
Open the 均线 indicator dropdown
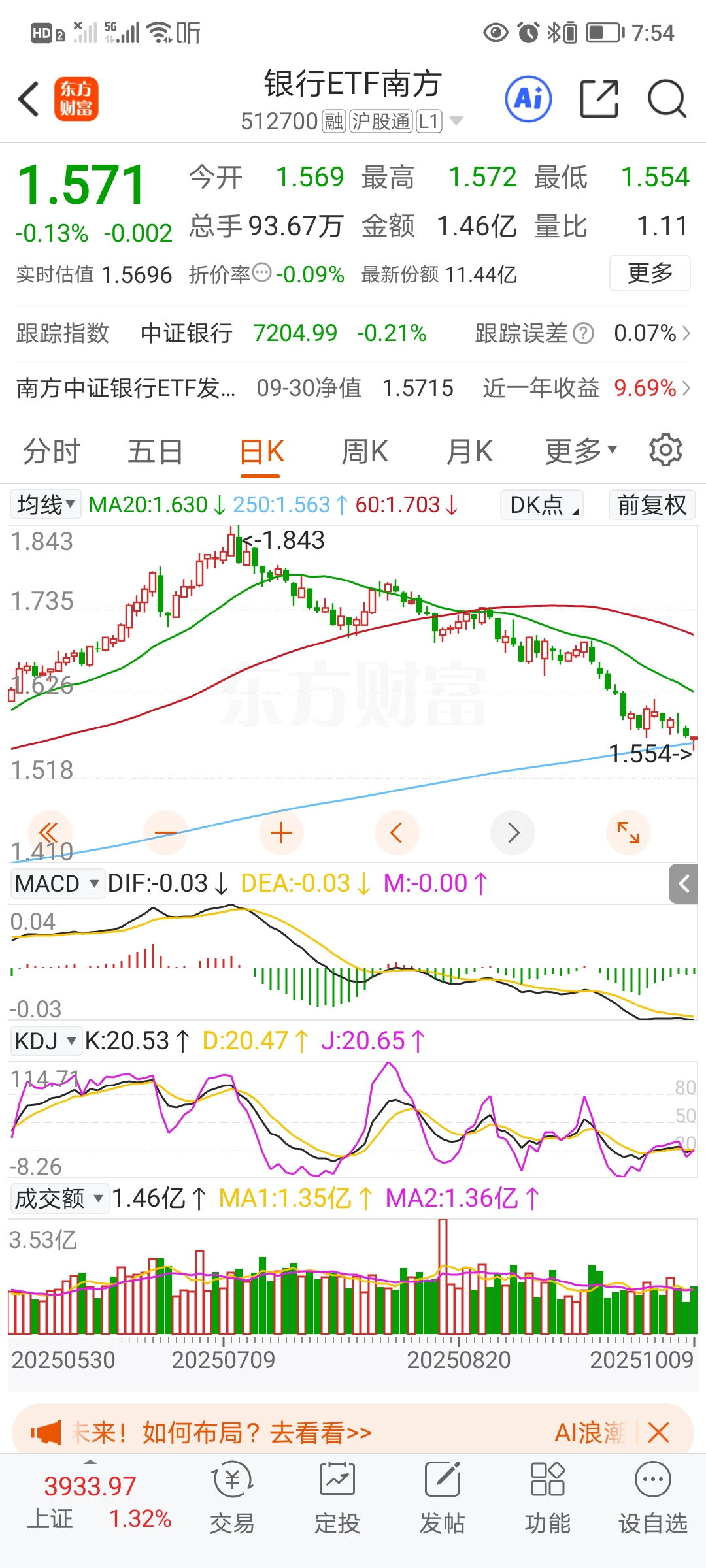click(x=45, y=504)
